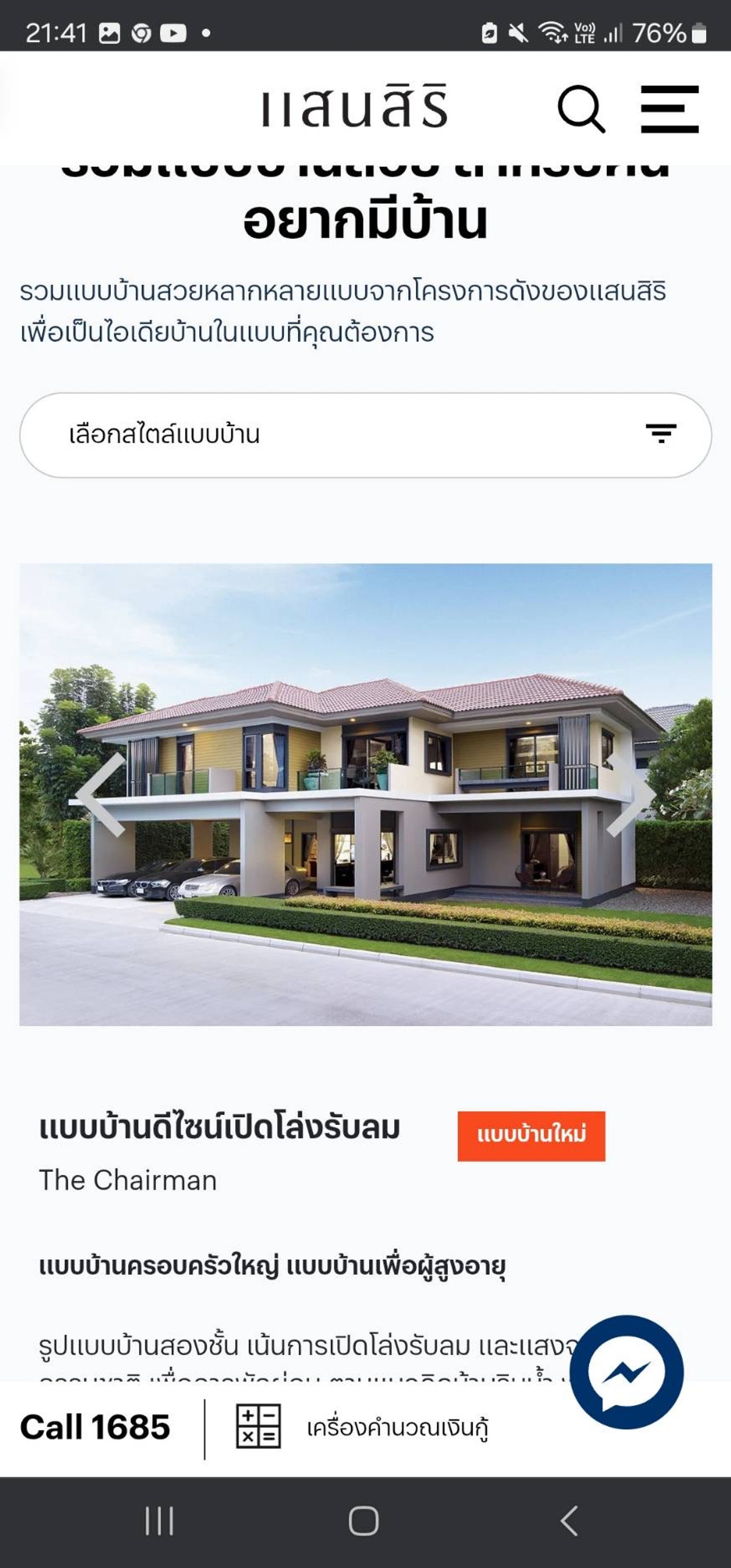Open the Messenger chat bubble
The width and height of the screenshot is (731, 1568).
(x=627, y=1372)
